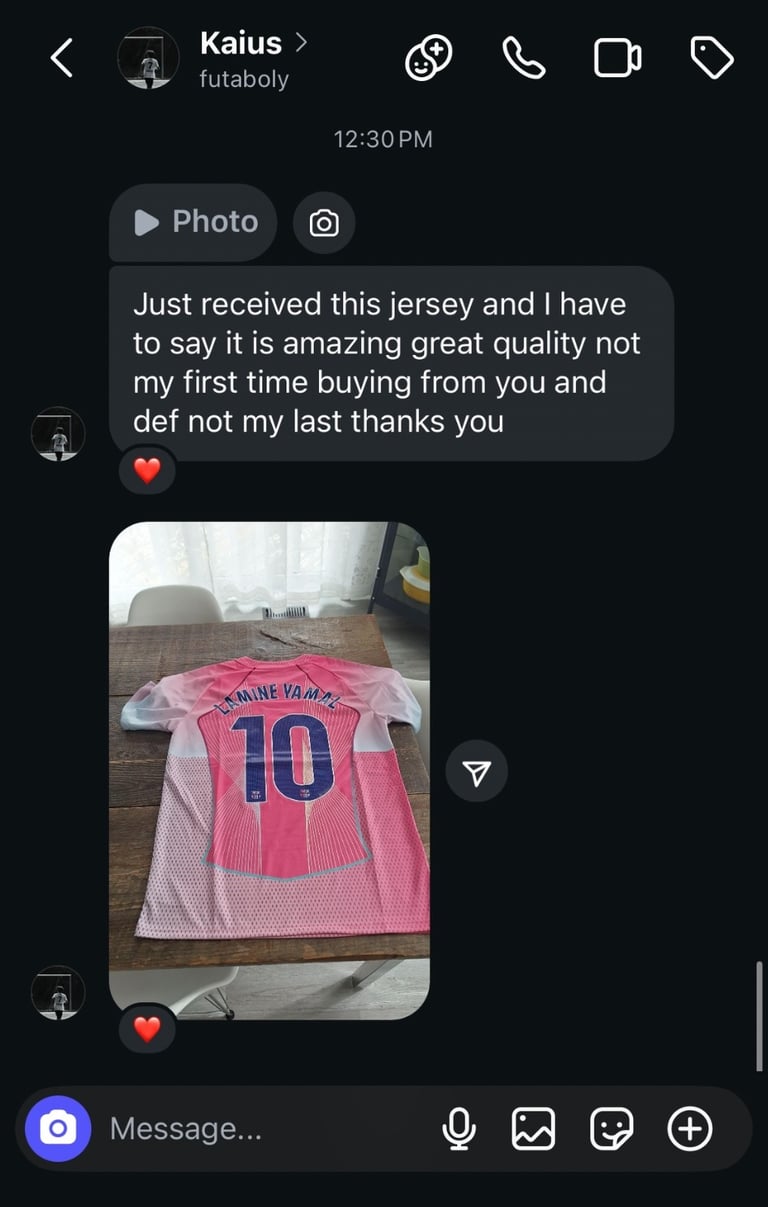Start a video call with Kaius
Viewport: 768px width, 1207px height.
(x=617, y=59)
